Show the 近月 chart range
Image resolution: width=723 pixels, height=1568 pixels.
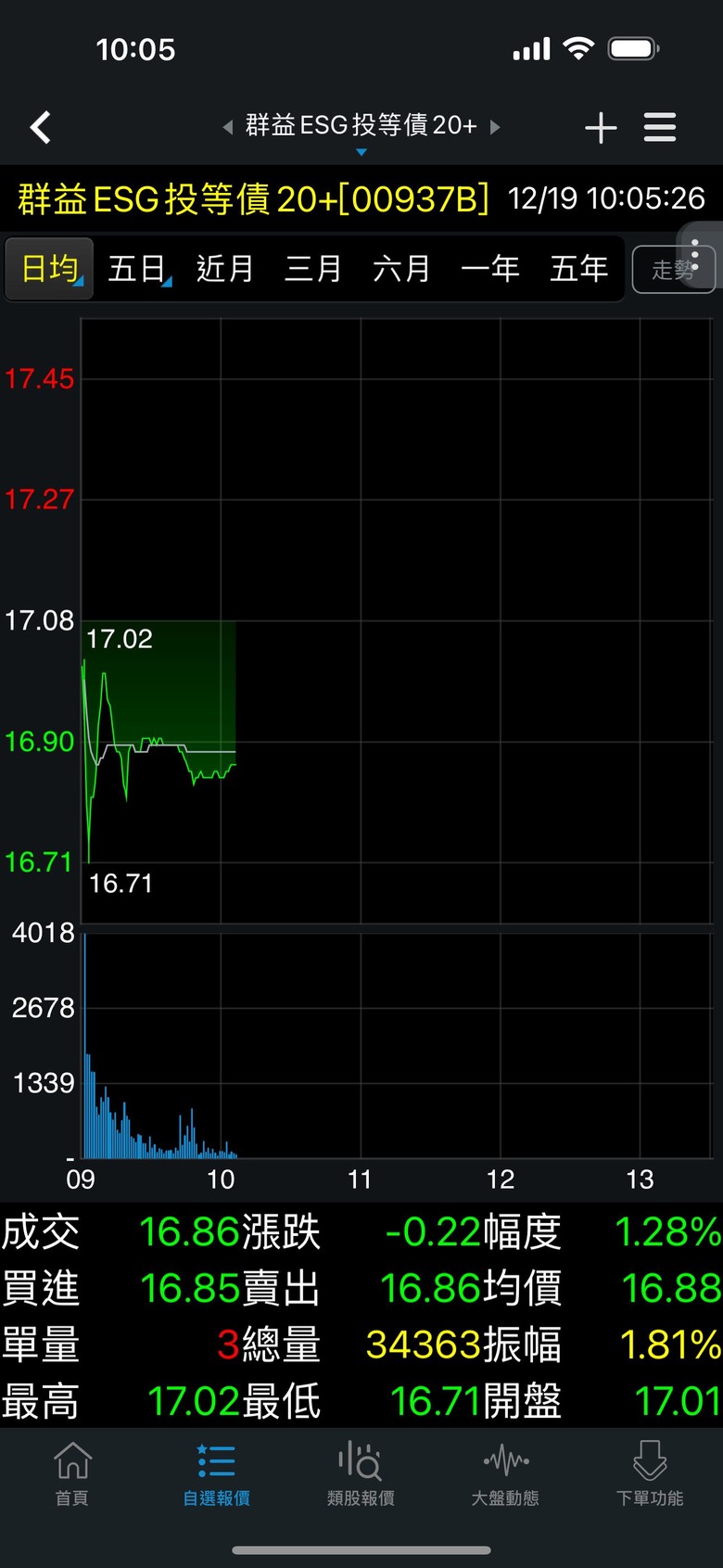225,269
